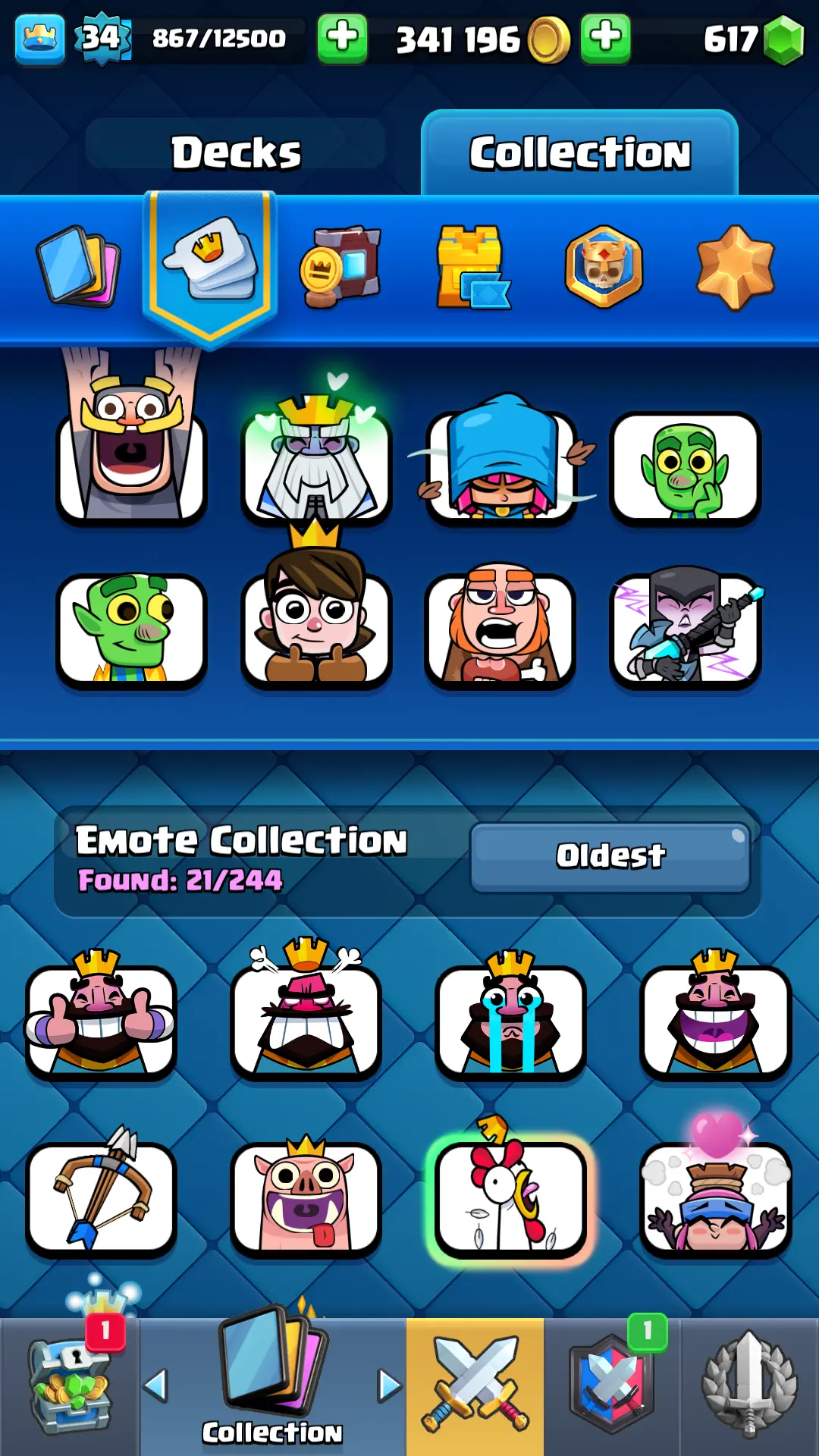
Task: Open the tower skins section icon
Action: pos(472,267)
